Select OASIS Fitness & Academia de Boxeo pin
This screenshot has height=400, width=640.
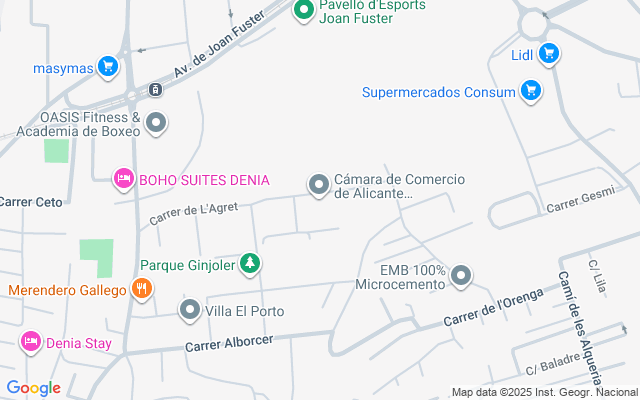(x=156, y=123)
